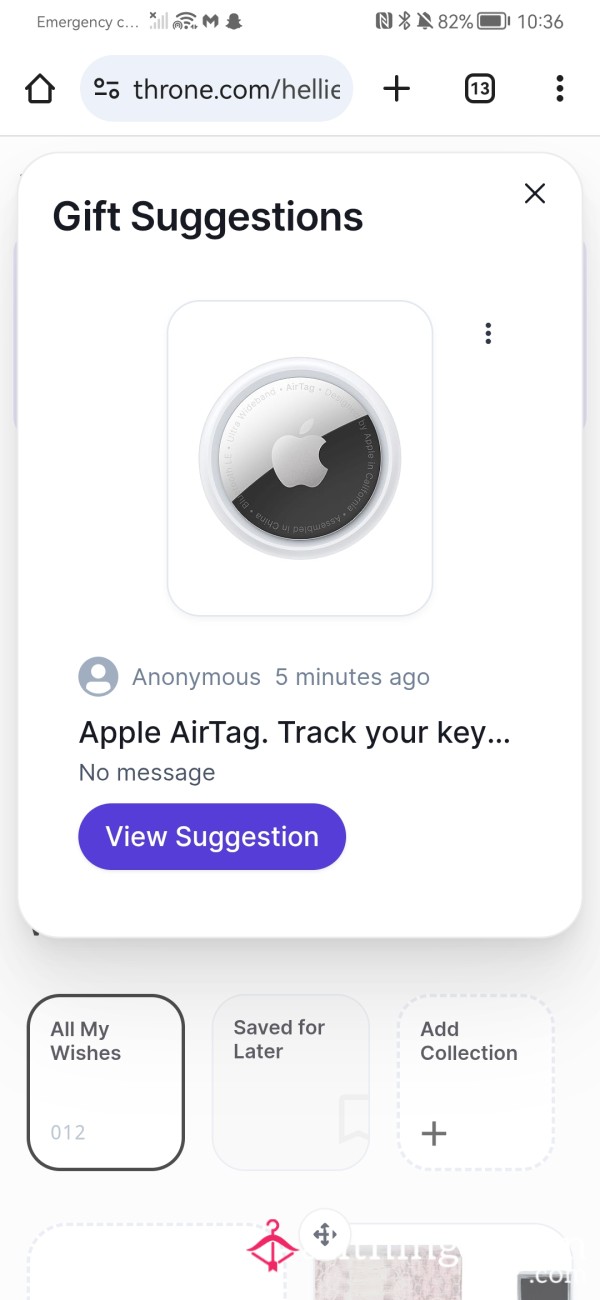This screenshot has width=600, height=1300.
Task: Show the 13 open tabs
Action: coord(480,89)
